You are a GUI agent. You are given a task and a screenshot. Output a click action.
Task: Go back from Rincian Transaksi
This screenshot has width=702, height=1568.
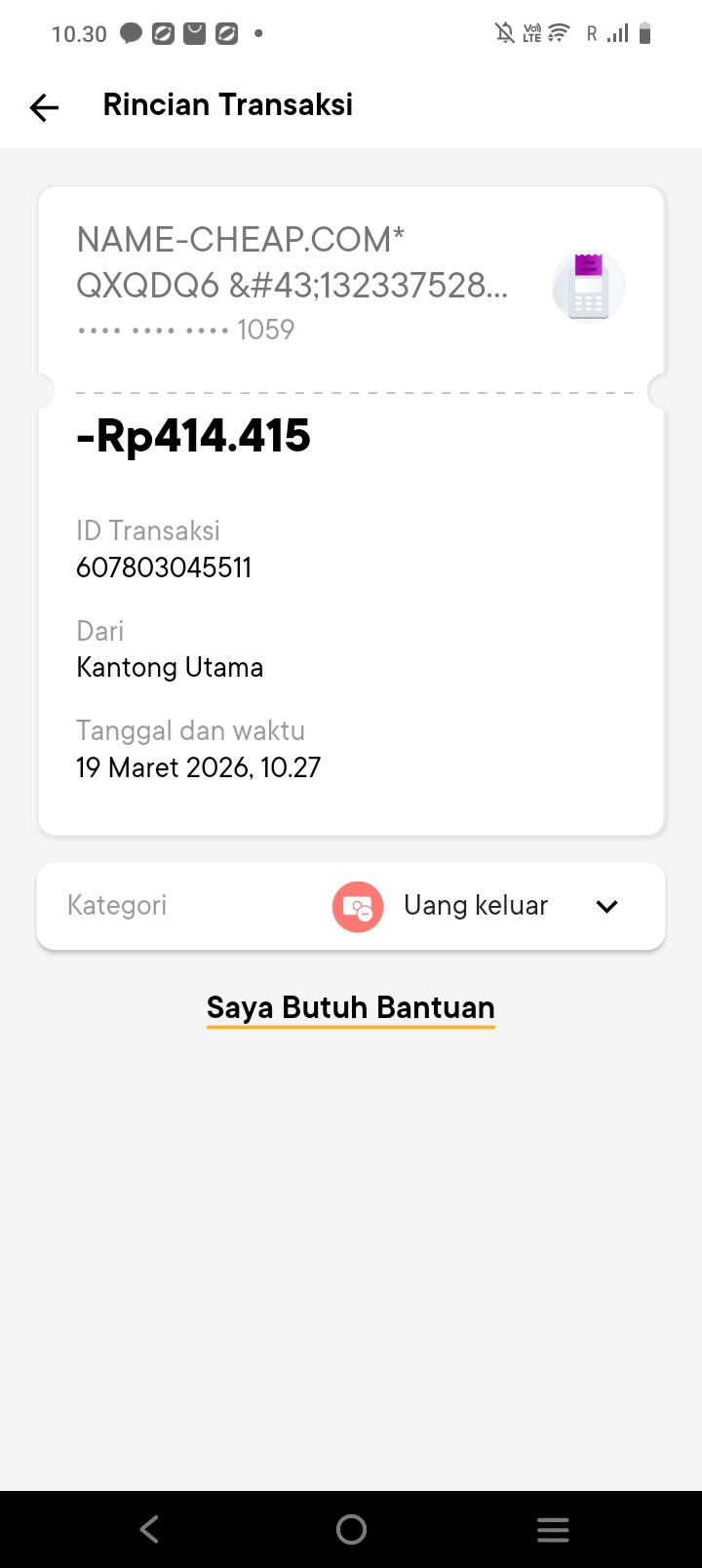click(x=44, y=106)
